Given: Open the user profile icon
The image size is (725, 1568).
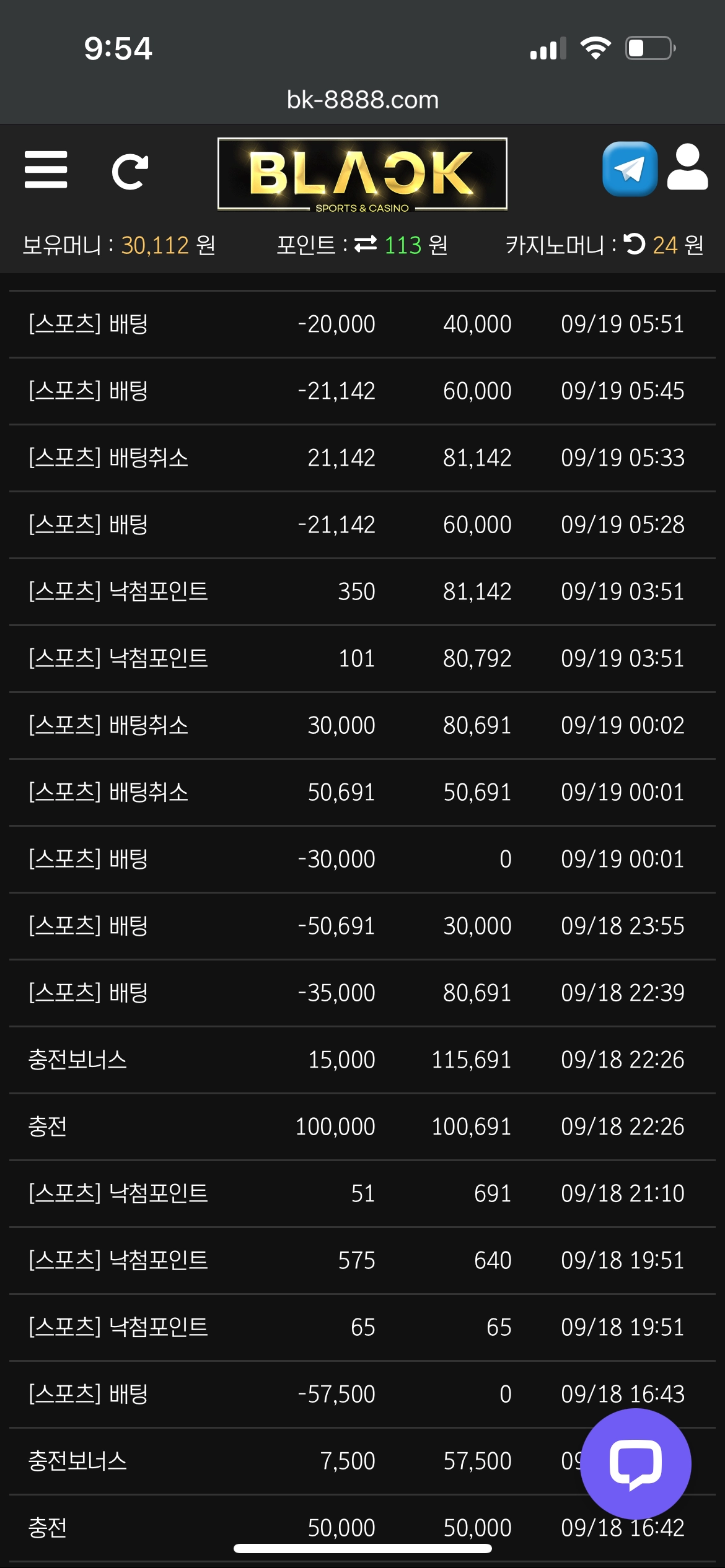Looking at the screenshot, I should [x=688, y=167].
